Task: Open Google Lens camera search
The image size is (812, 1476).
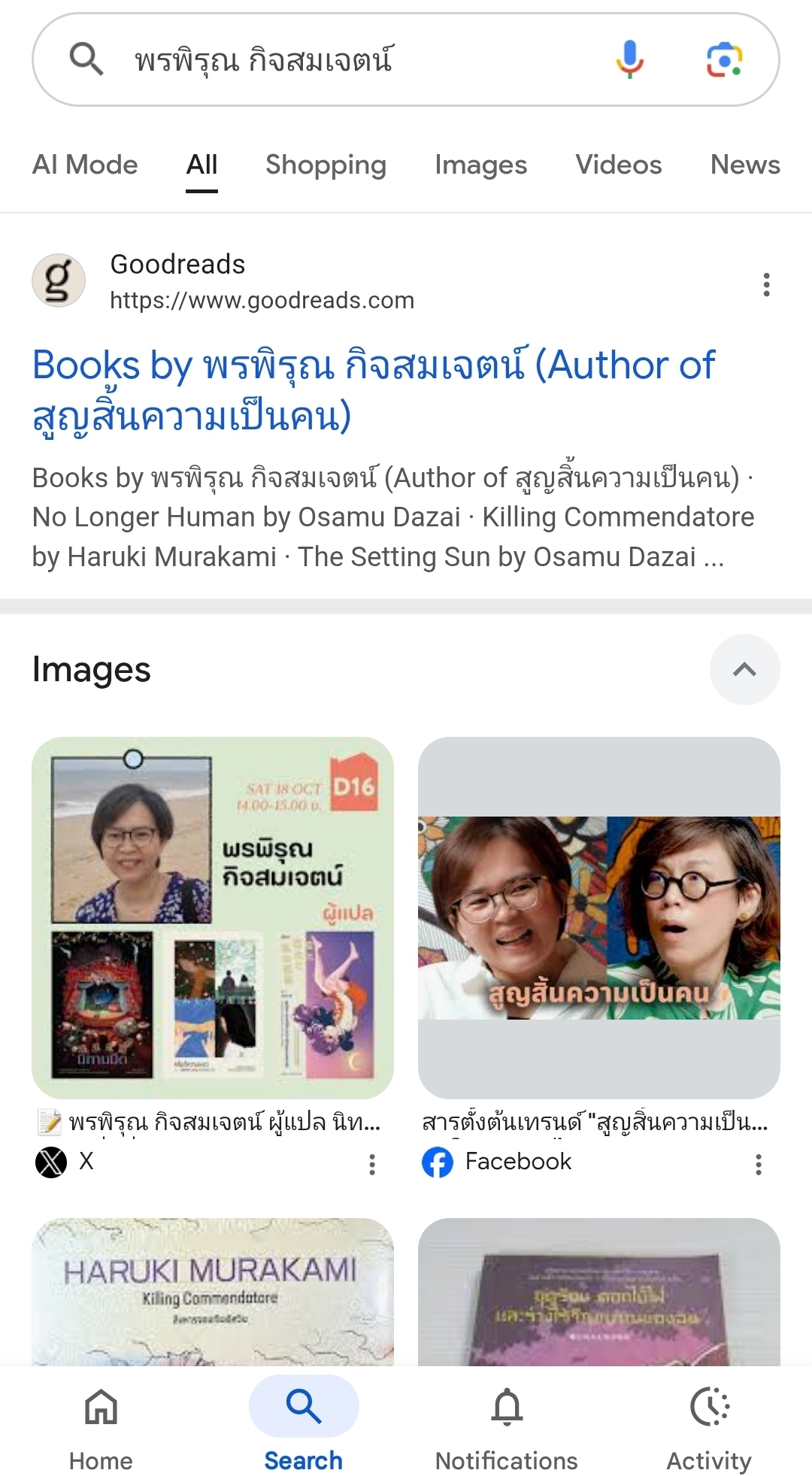Action: pyautogui.click(x=724, y=59)
